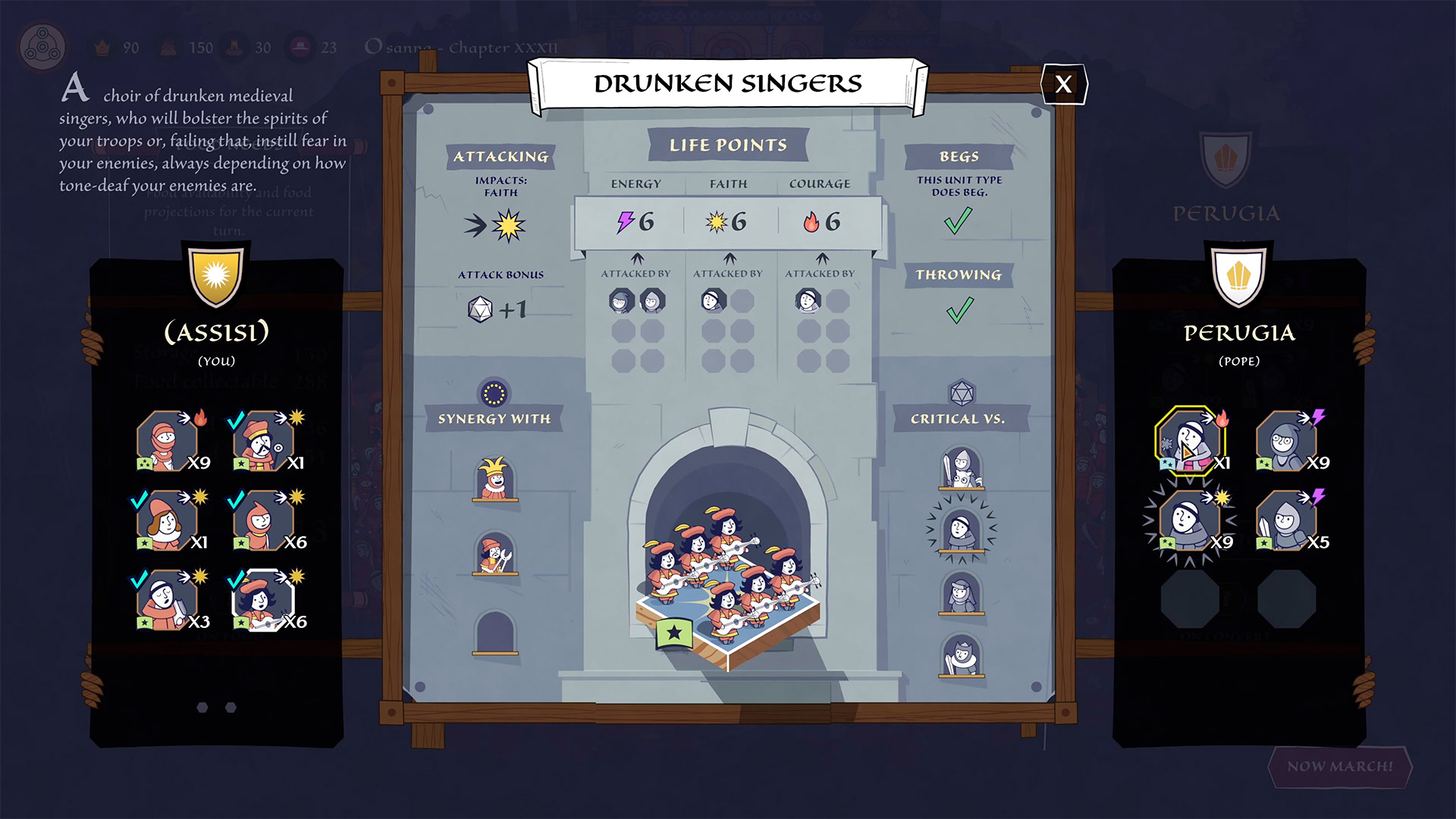This screenshot has width=1456, height=819.
Task: Select Assisi's mustached officer unit x1
Action: pyautogui.click(x=265, y=442)
